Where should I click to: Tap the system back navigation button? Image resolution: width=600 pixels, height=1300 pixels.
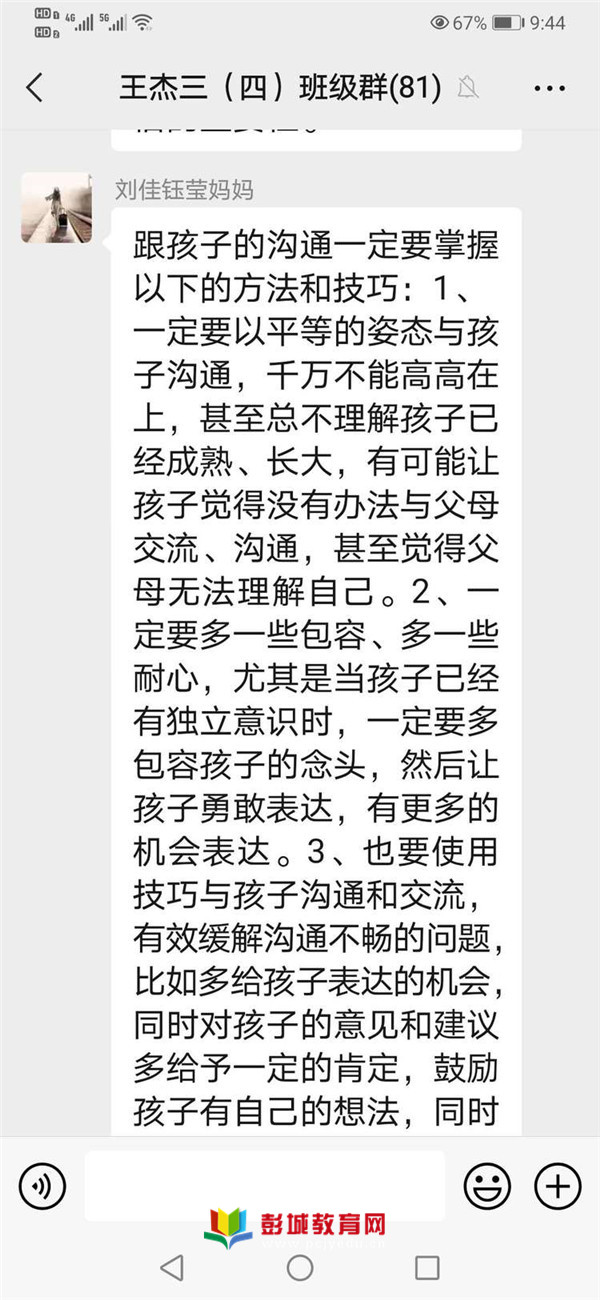172,1268
